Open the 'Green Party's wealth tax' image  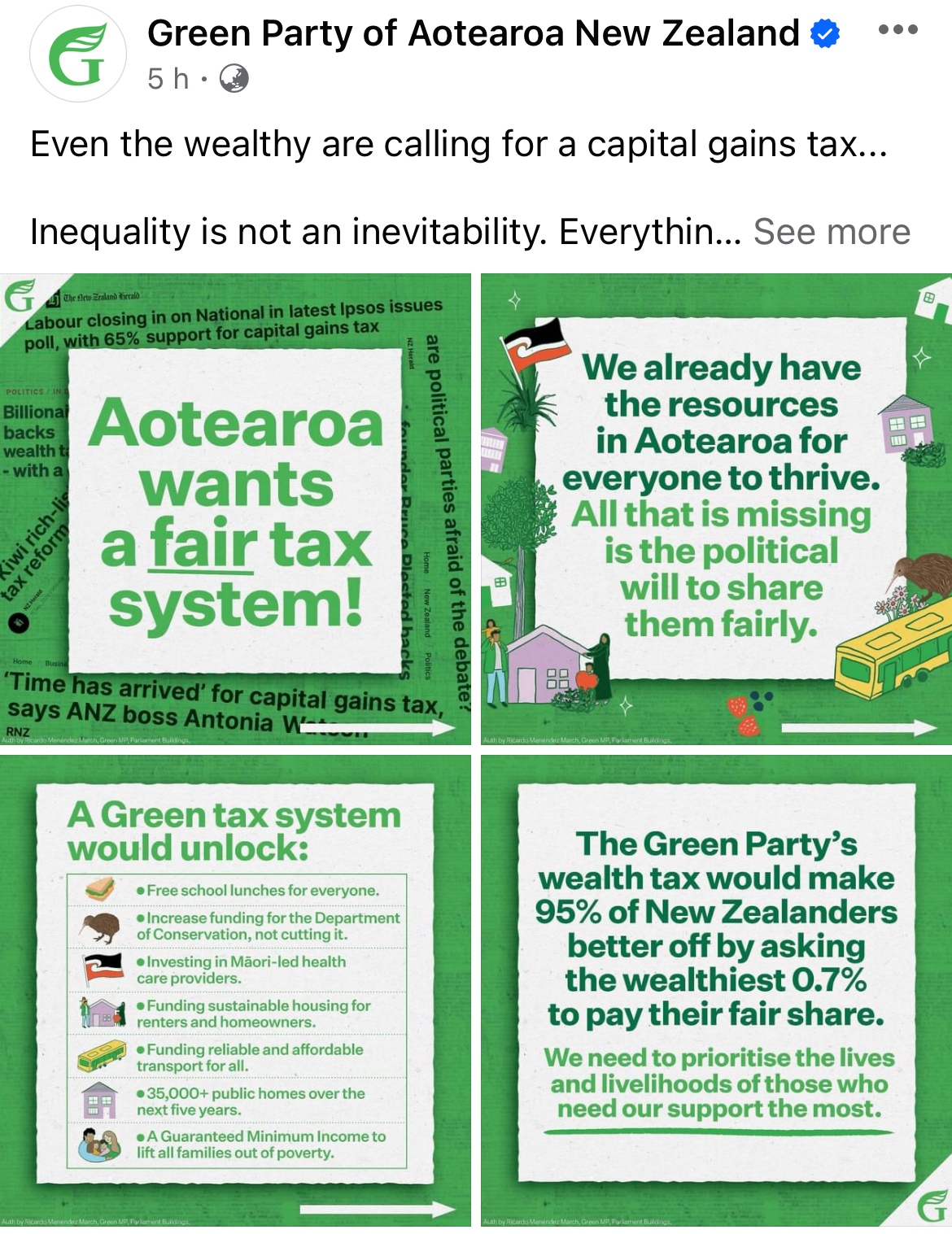[x=716, y=990]
